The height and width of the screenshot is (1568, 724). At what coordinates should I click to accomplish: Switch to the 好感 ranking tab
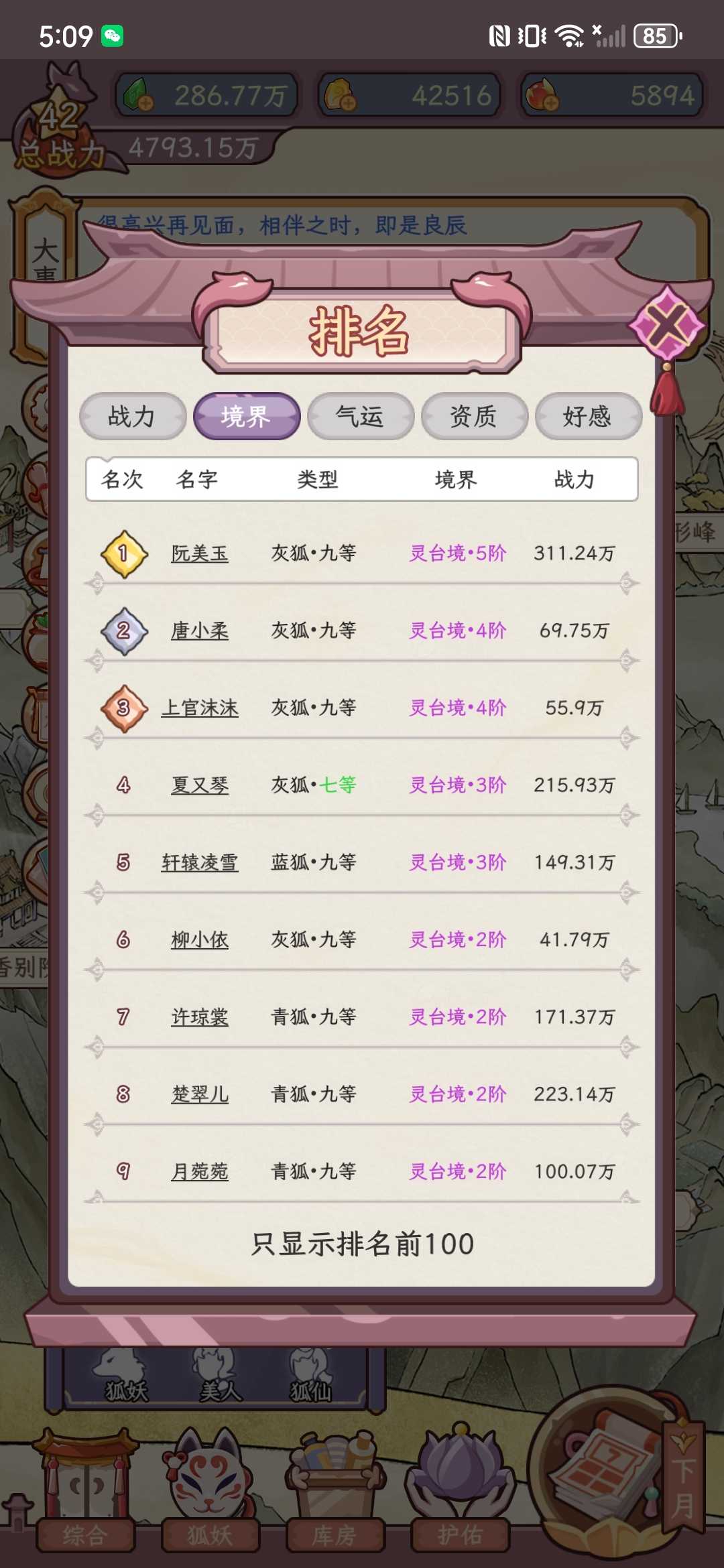point(588,416)
